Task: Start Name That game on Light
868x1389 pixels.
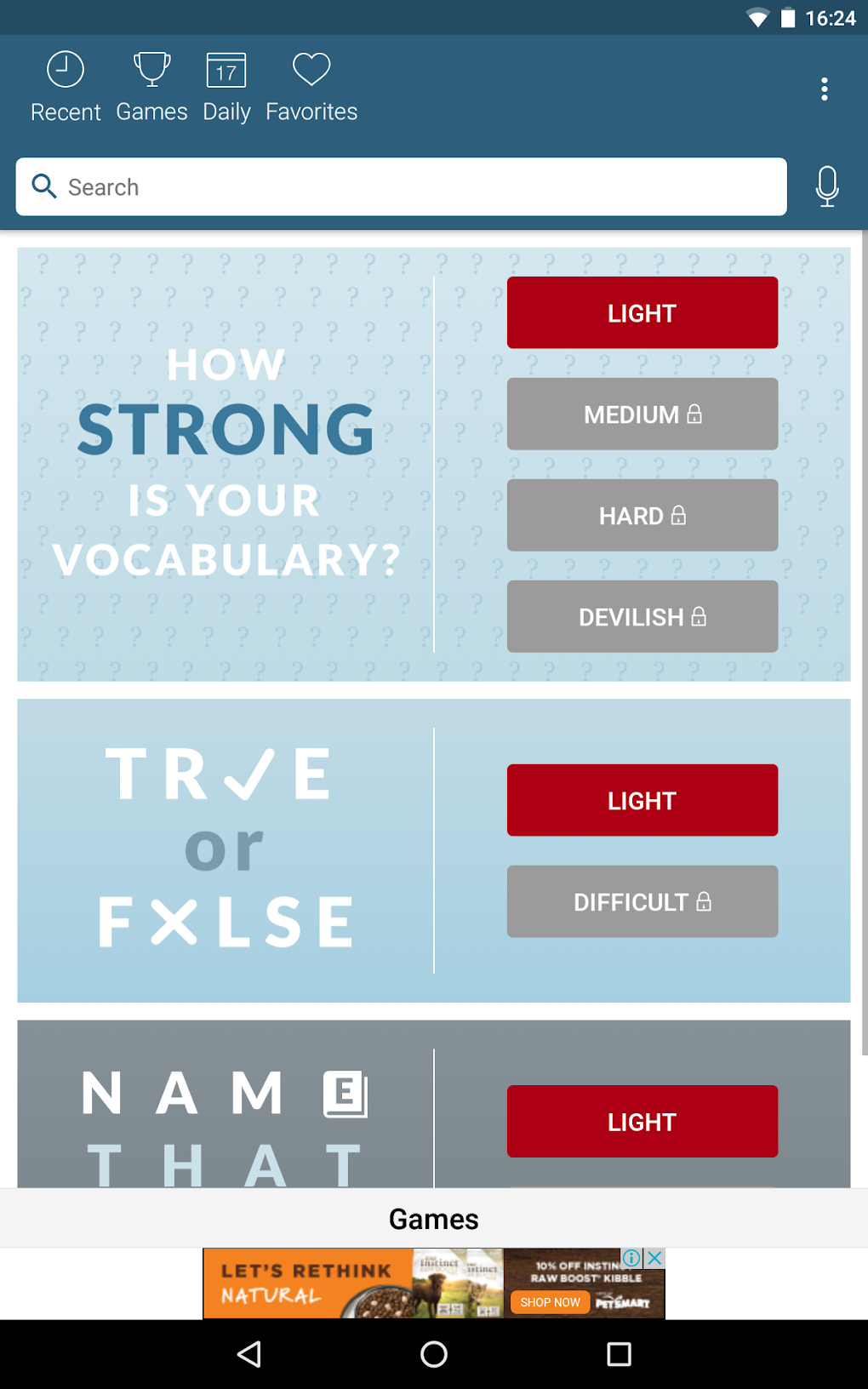Action: (x=642, y=1122)
